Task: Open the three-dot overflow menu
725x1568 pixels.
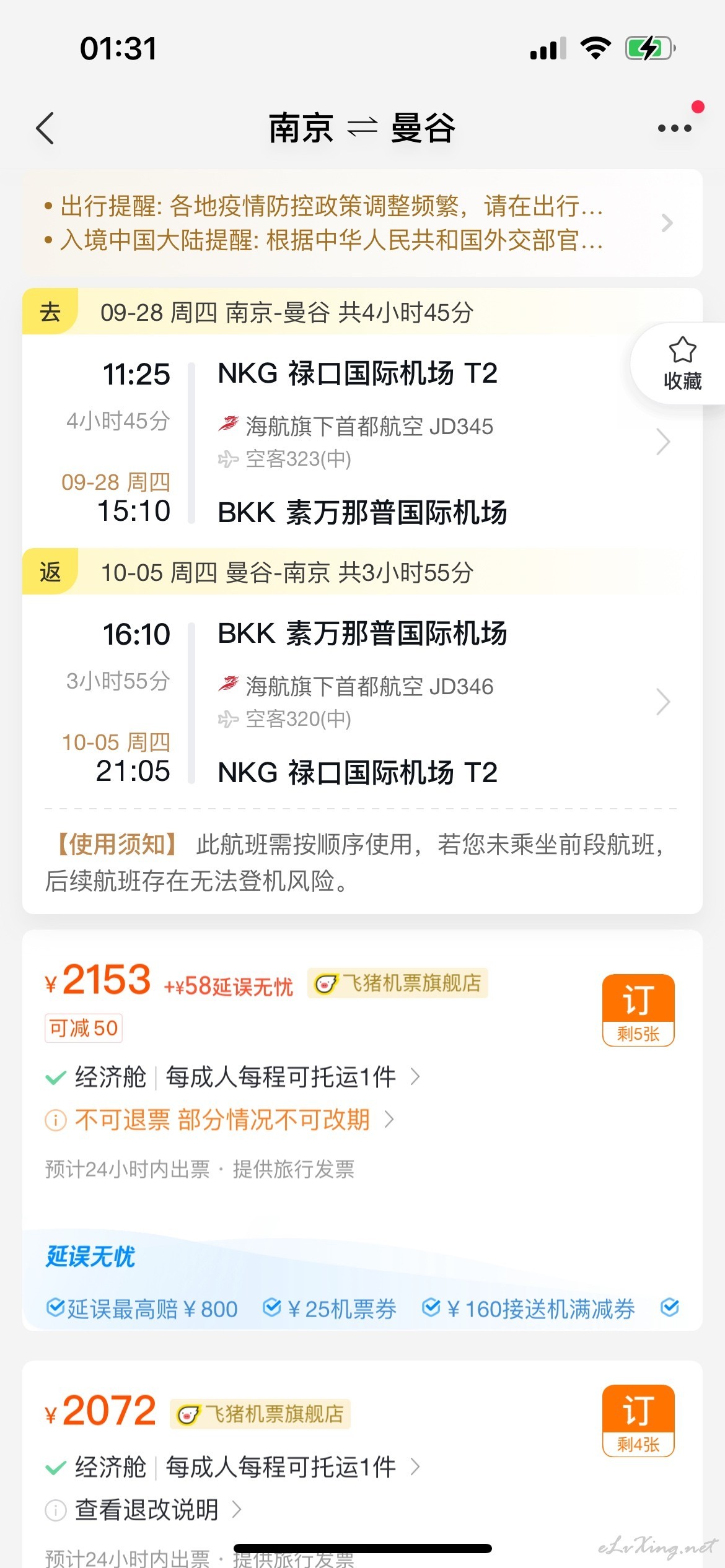Action: coord(674,128)
